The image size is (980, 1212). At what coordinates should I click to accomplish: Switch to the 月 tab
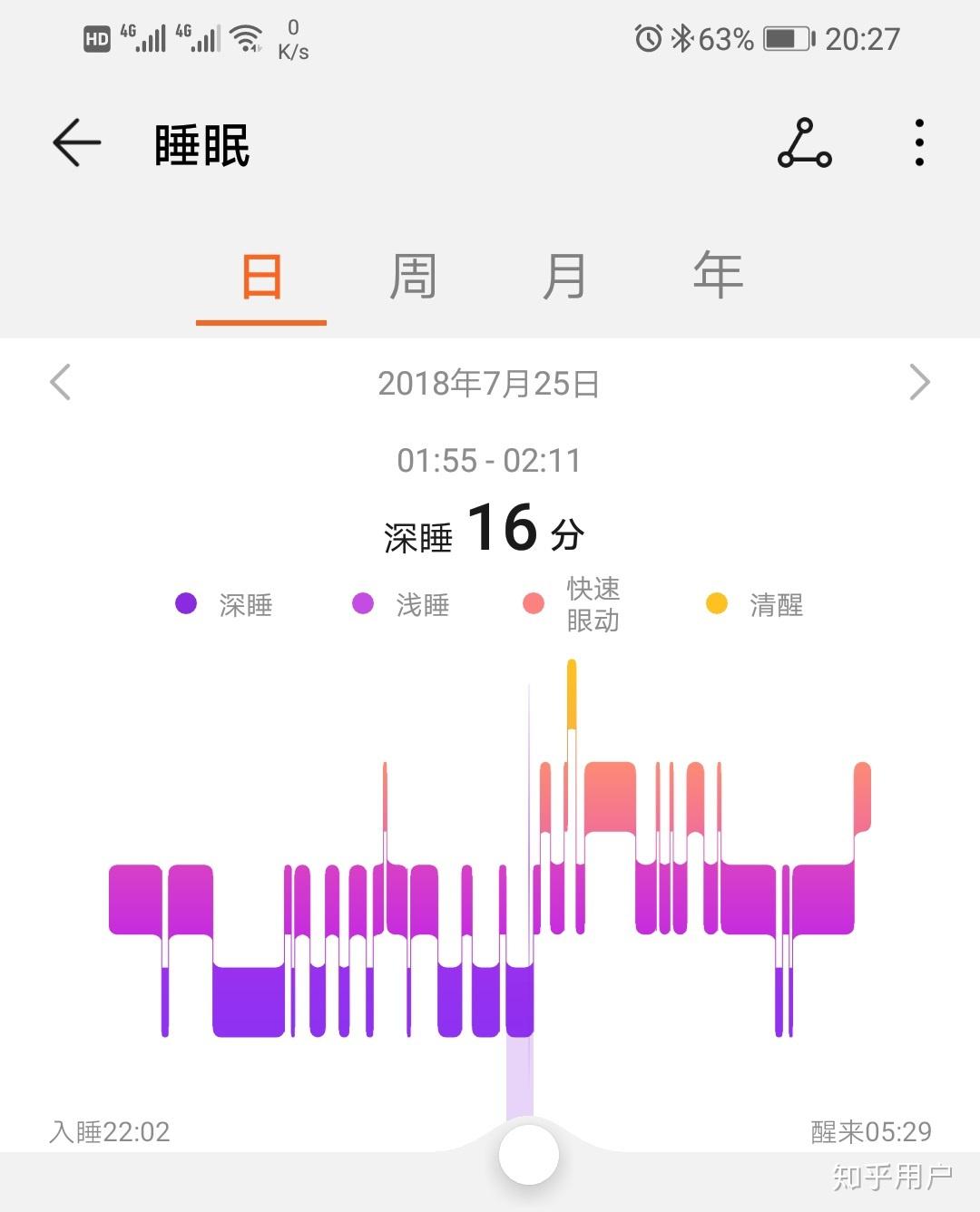pyautogui.click(x=564, y=276)
